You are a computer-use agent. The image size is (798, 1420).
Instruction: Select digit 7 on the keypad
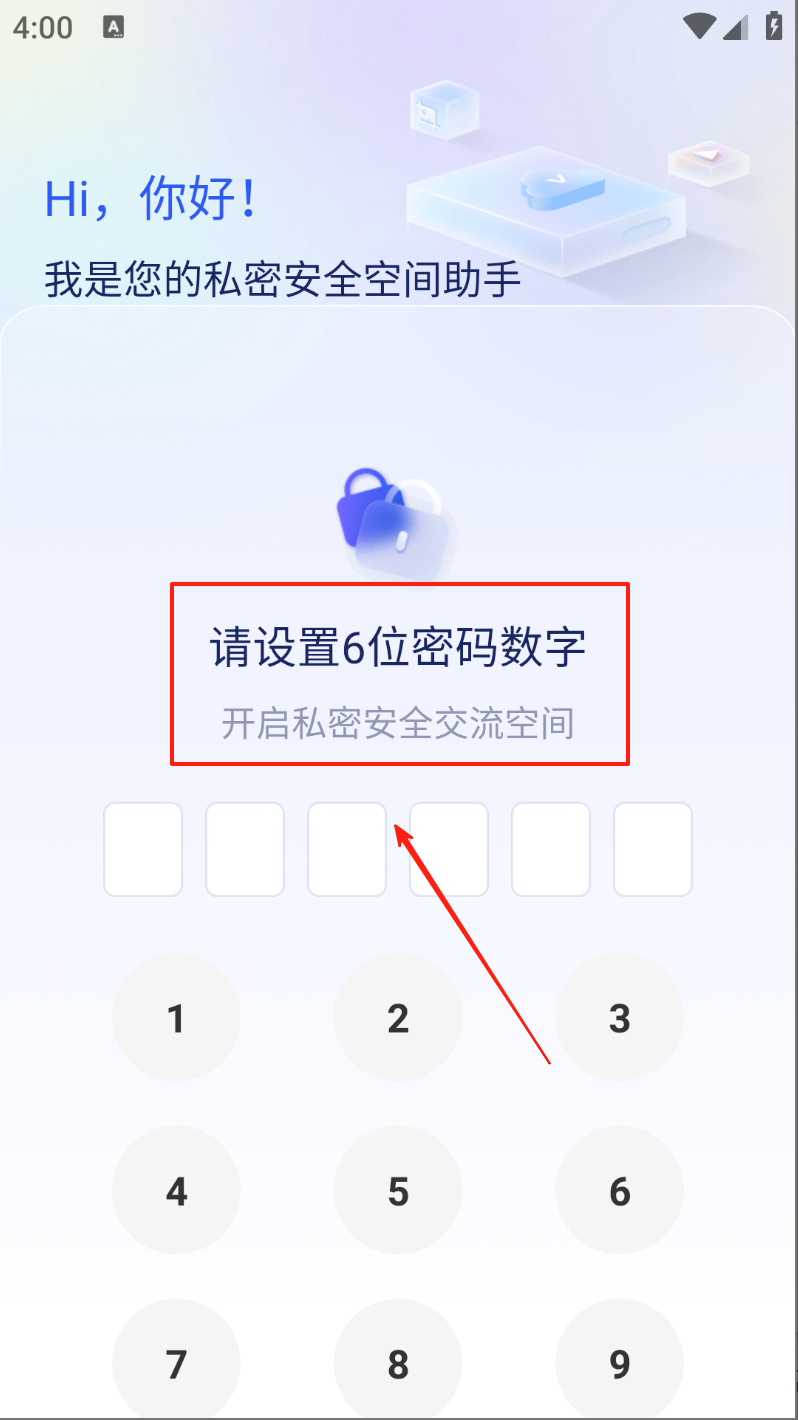tap(176, 1362)
